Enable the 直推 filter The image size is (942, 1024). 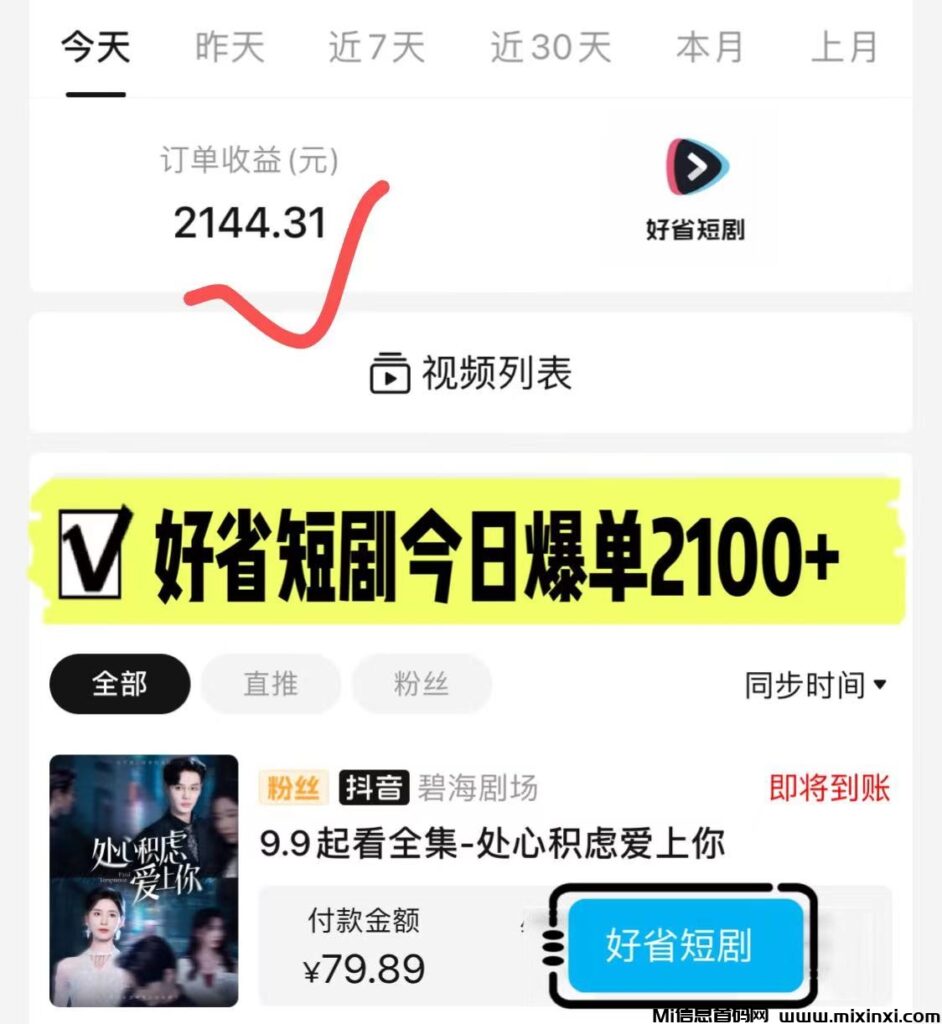[271, 684]
